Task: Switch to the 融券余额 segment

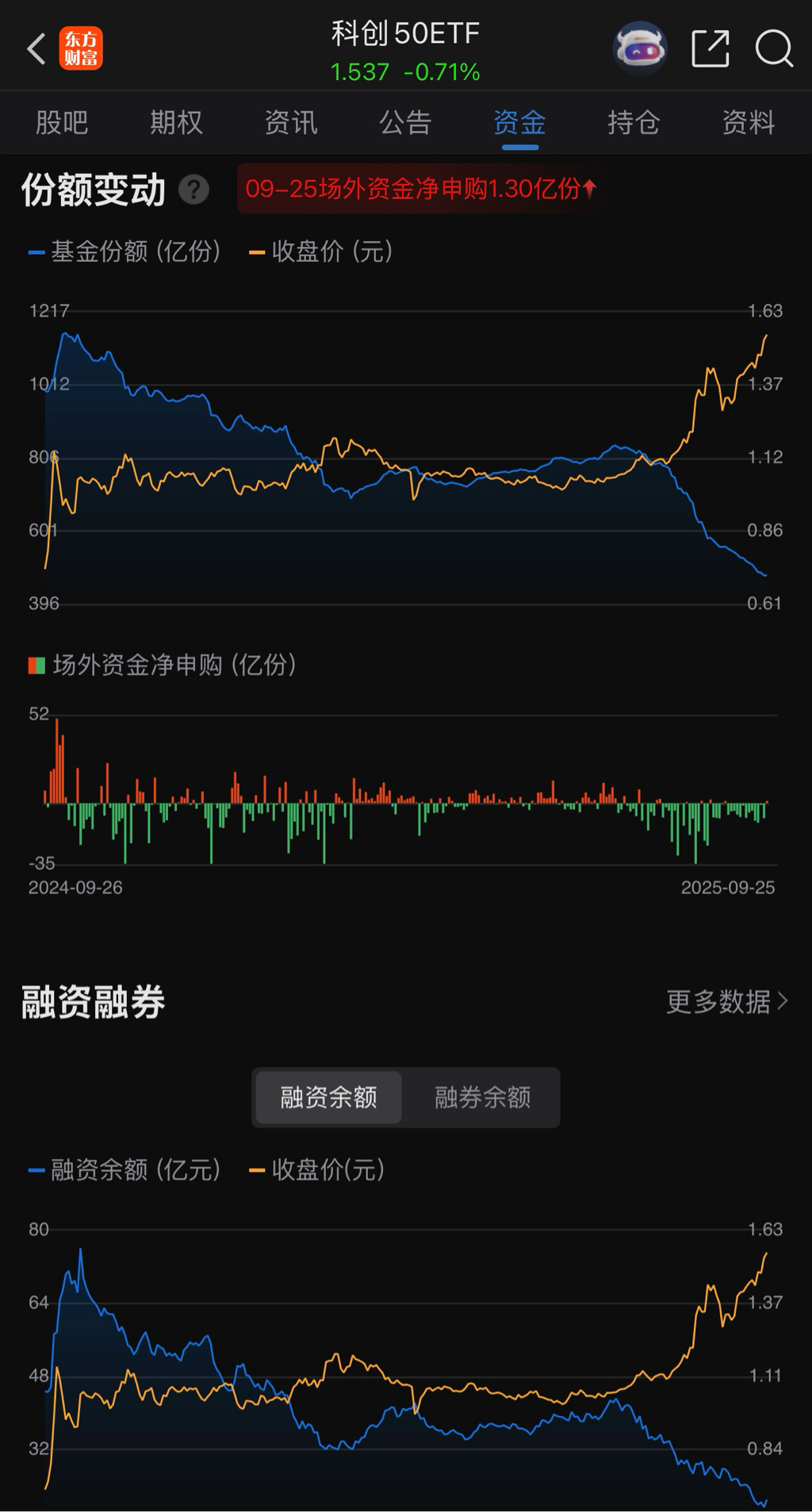Action: pos(482,1097)
